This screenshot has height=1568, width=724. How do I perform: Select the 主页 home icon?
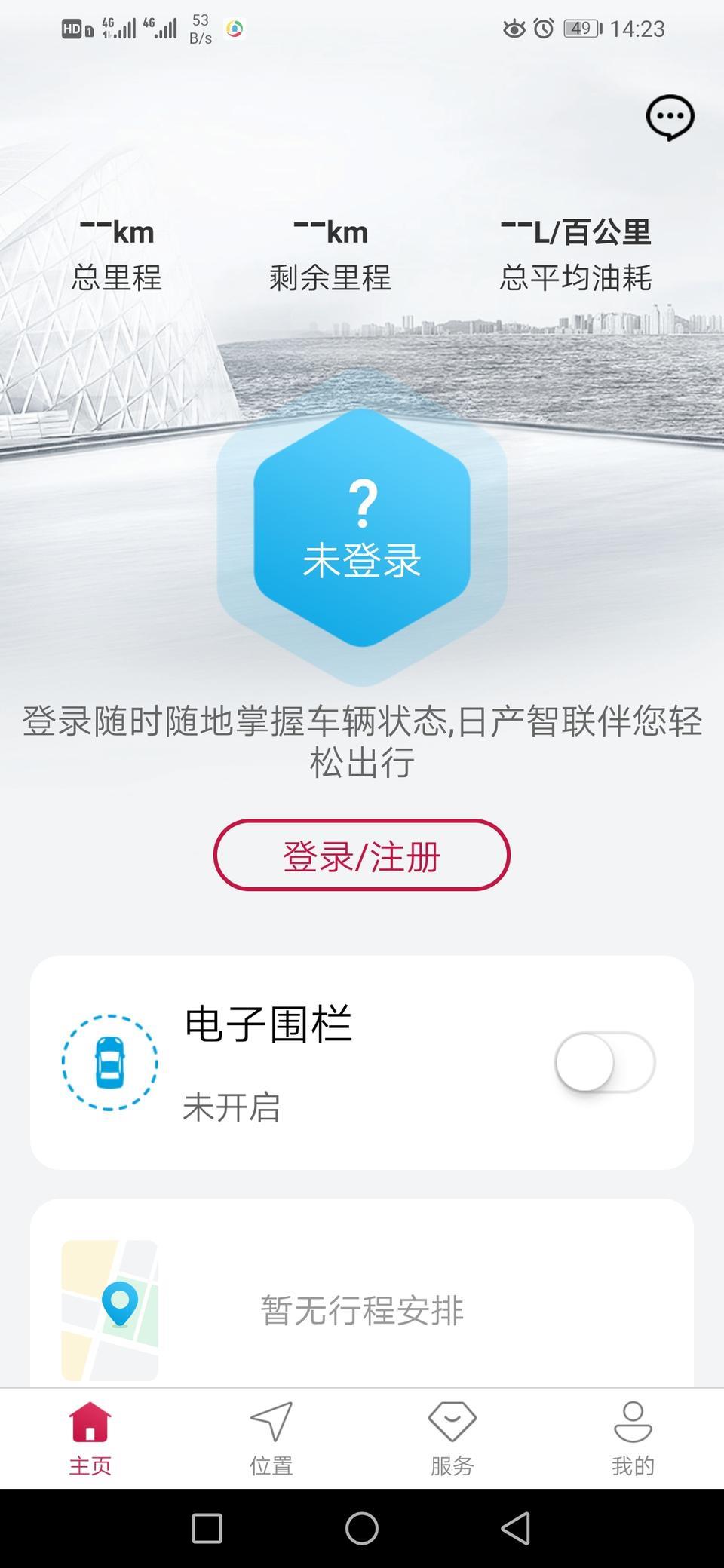pyautogui.click(x=90, y=1420)
